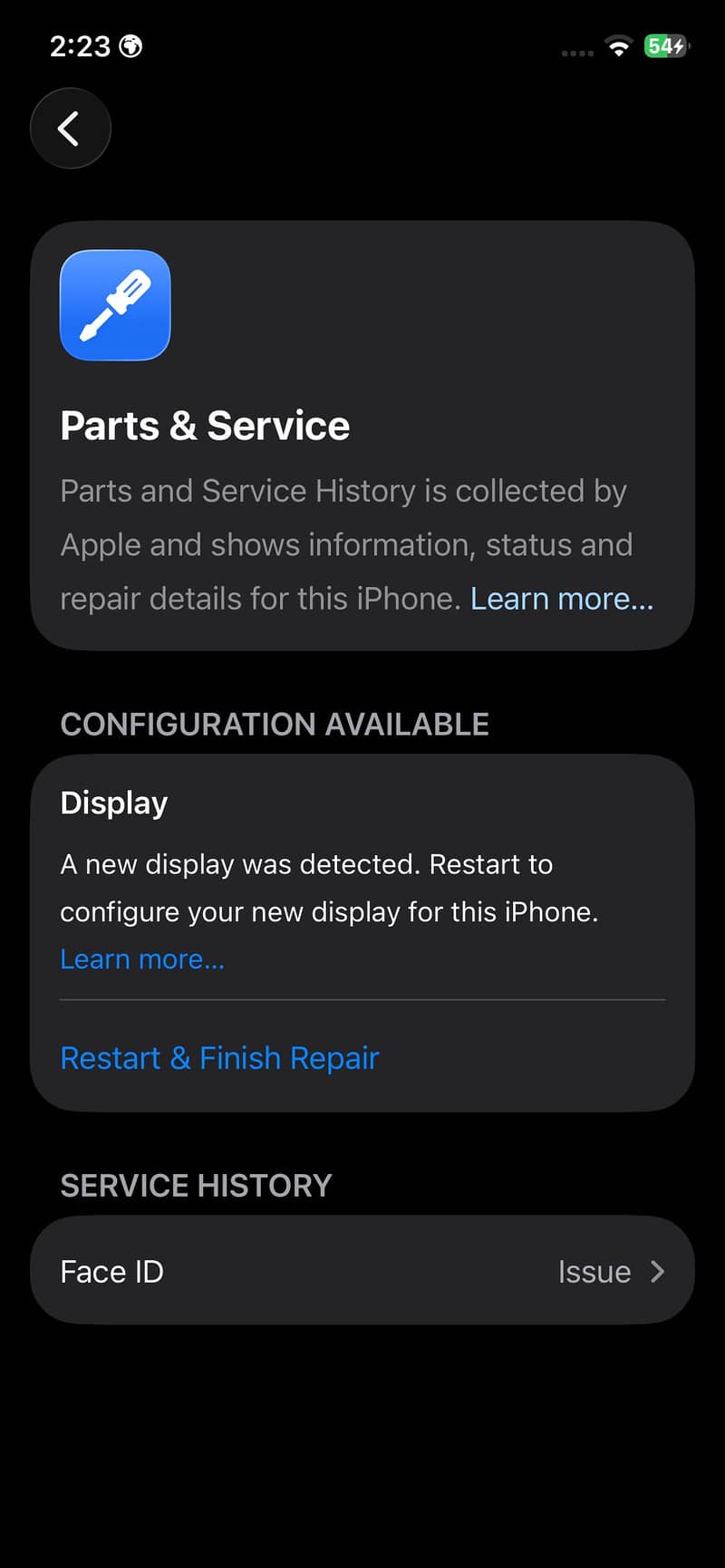Tap the globe icon next to the clock
The width and height of the screenshot is (725, 1568).
[132, 45]
